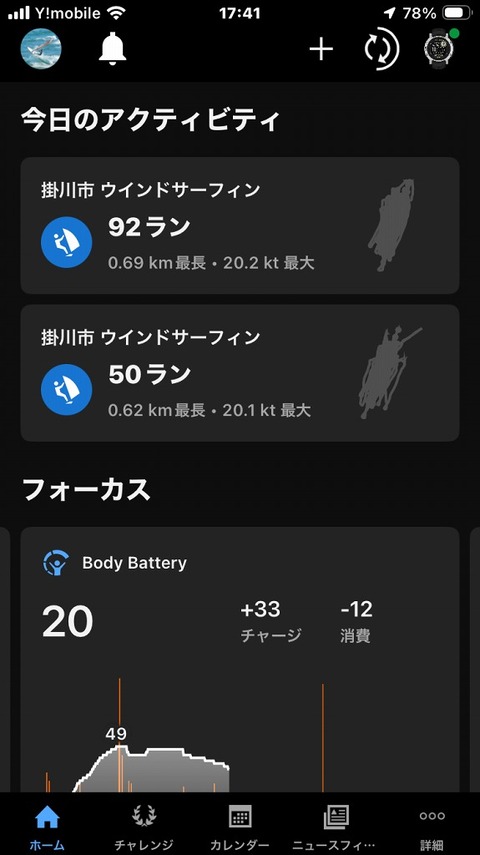Sync data with the circular arrows icon

tap(382, 49)
